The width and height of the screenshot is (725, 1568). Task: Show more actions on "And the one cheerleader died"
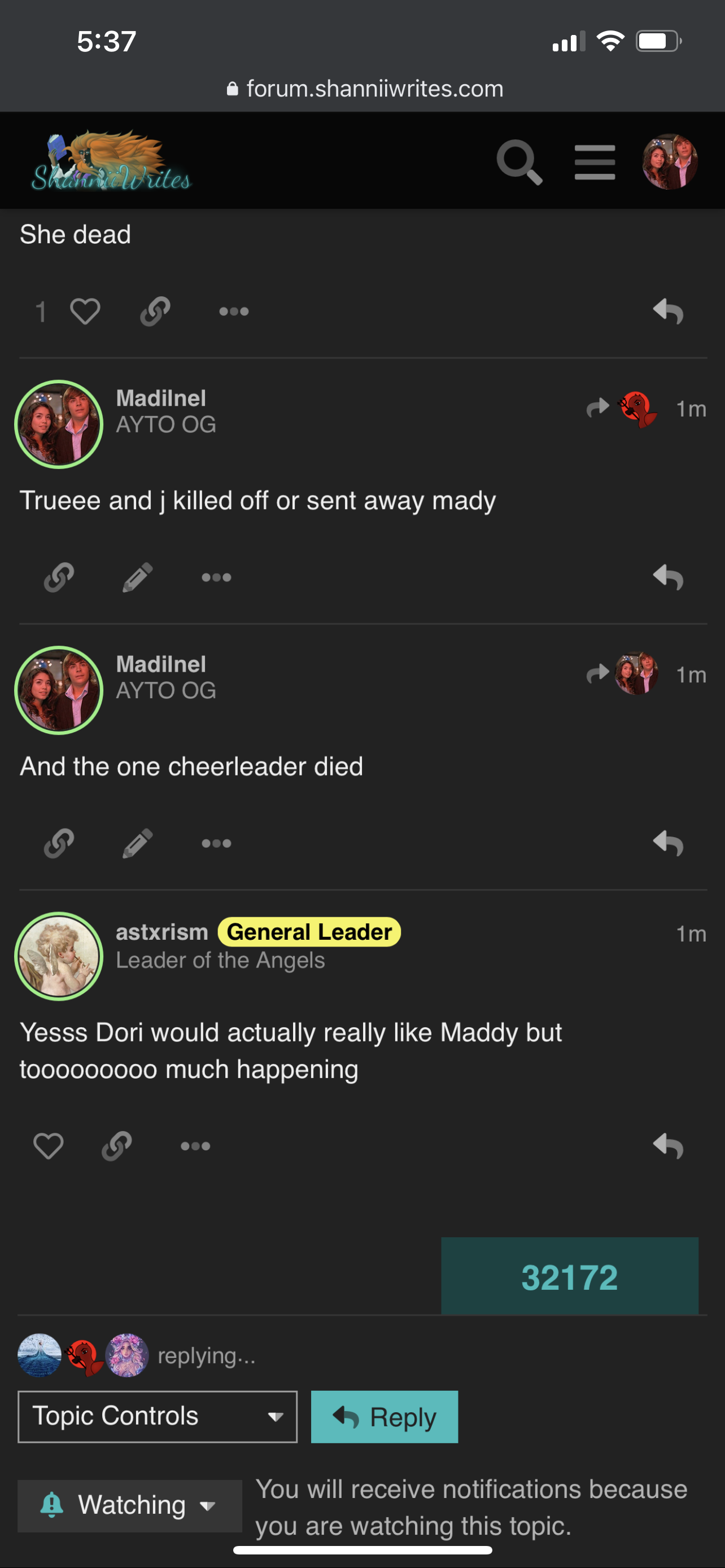[x=217, y=843]
